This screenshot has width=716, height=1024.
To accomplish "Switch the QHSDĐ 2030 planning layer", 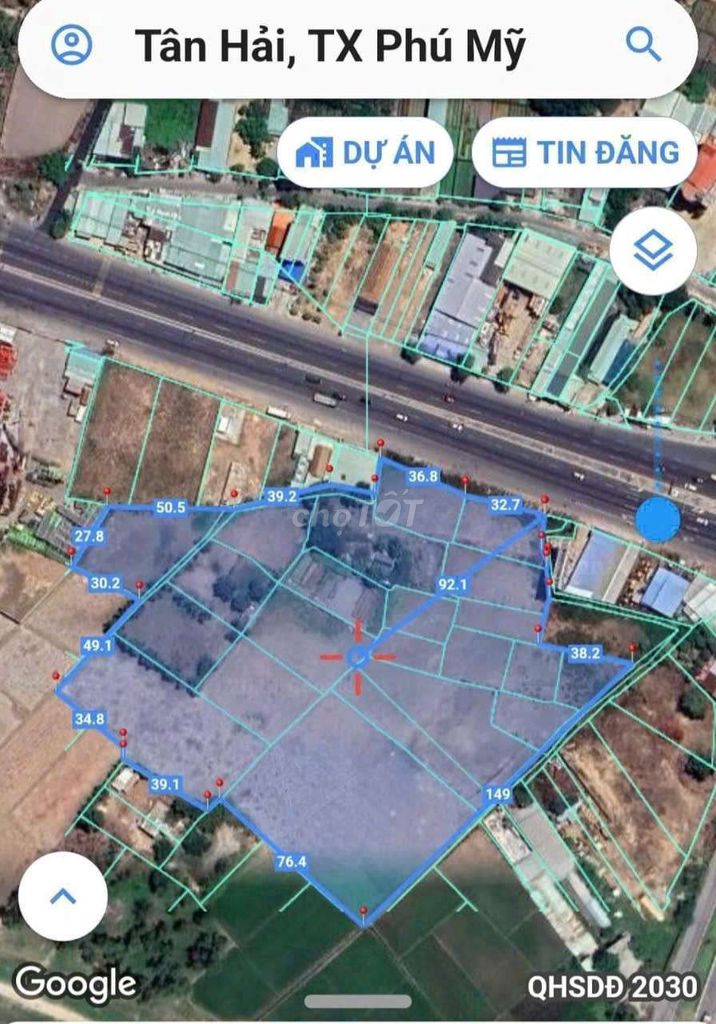I will 612,986.
